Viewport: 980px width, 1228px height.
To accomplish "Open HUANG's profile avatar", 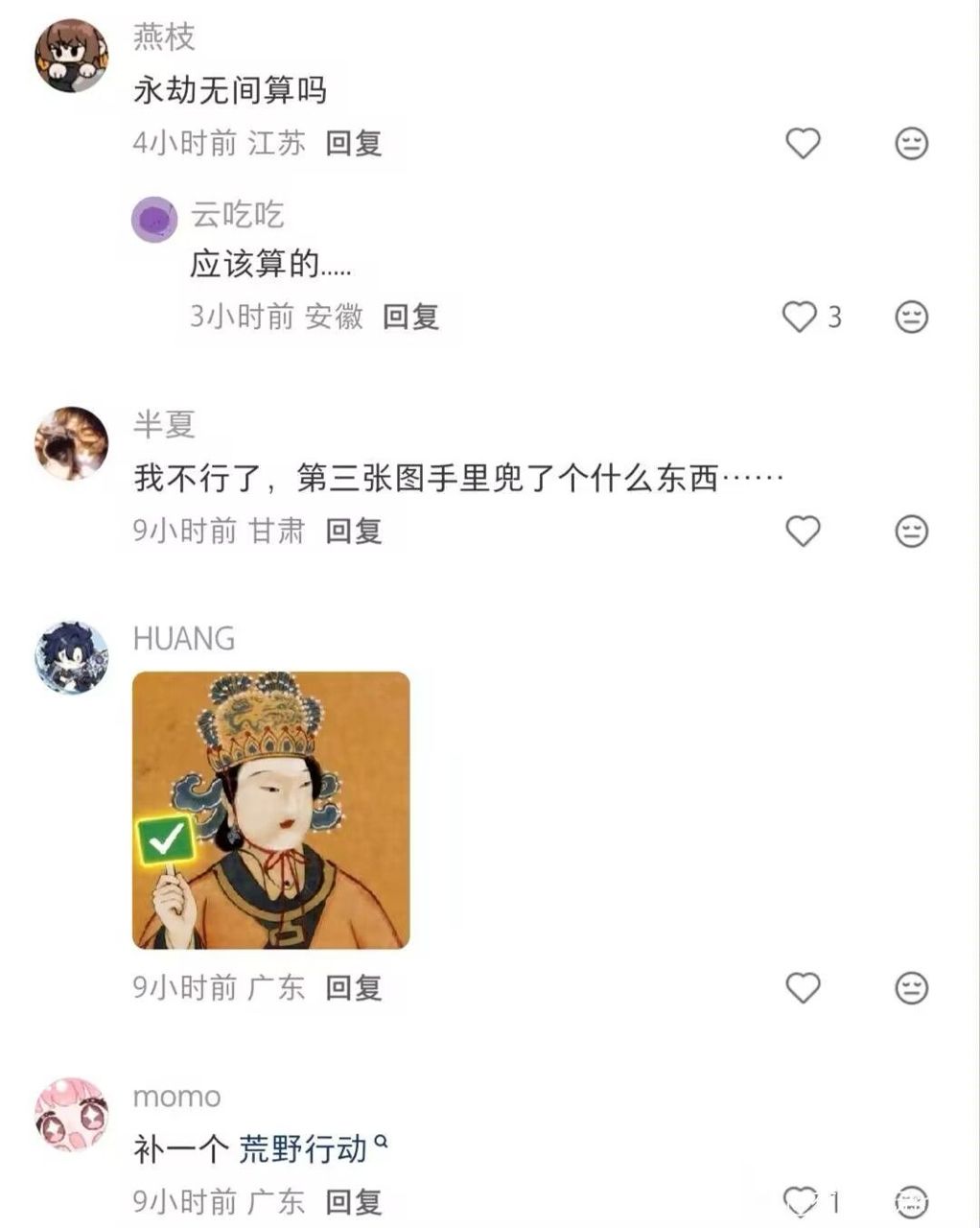I will click(x=71, y=657).
